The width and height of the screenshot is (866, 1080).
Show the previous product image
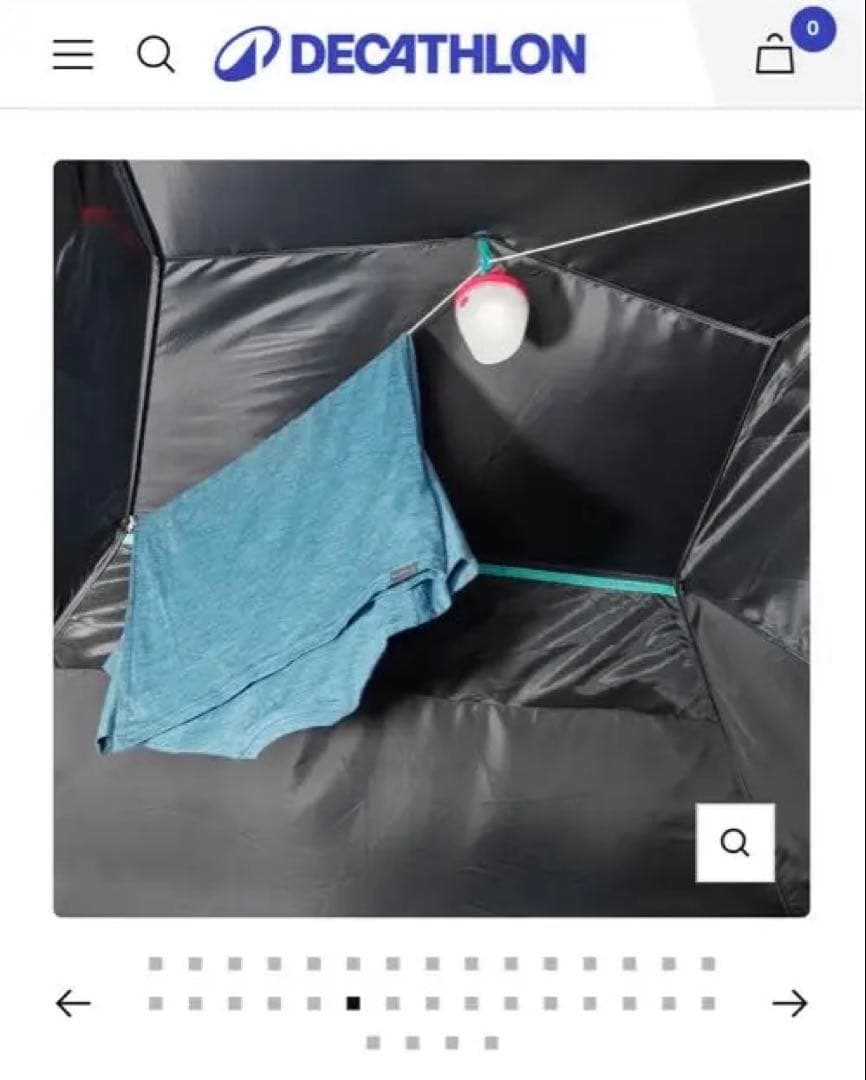coord(73,1003)
